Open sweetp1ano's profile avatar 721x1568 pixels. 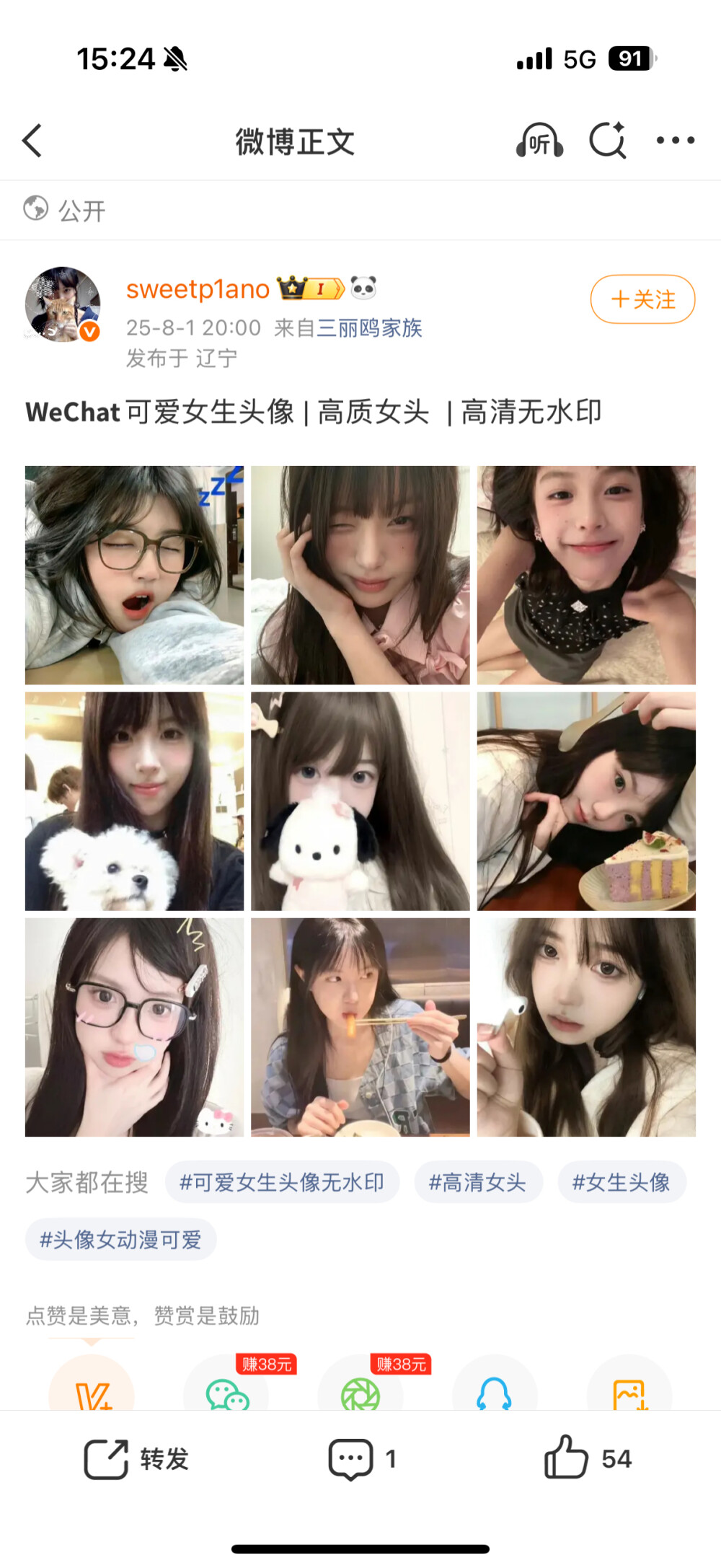63,304
